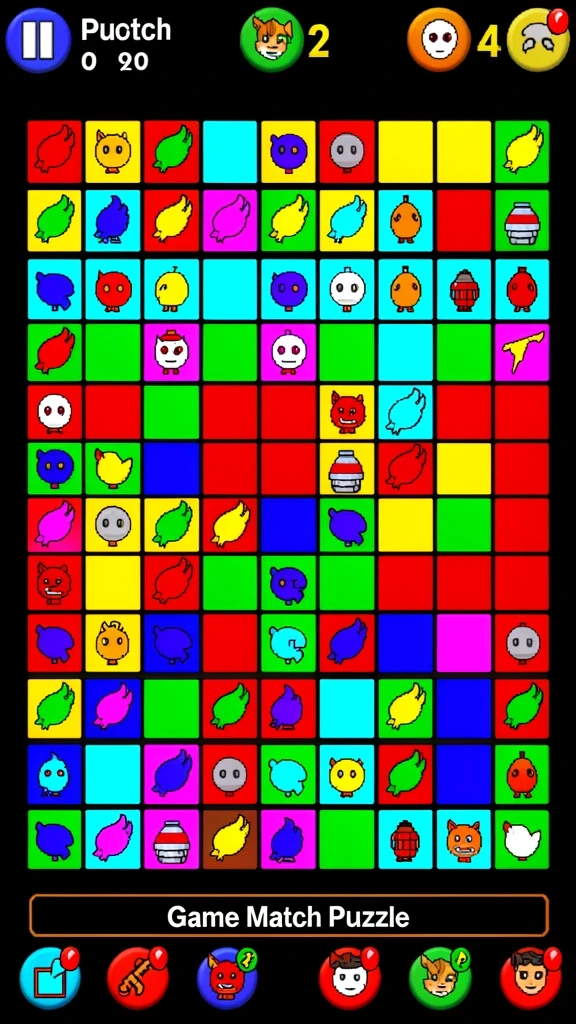Tap the blue square booster button
Screen dimensions: 576x1024
click(x=50, y=978)
